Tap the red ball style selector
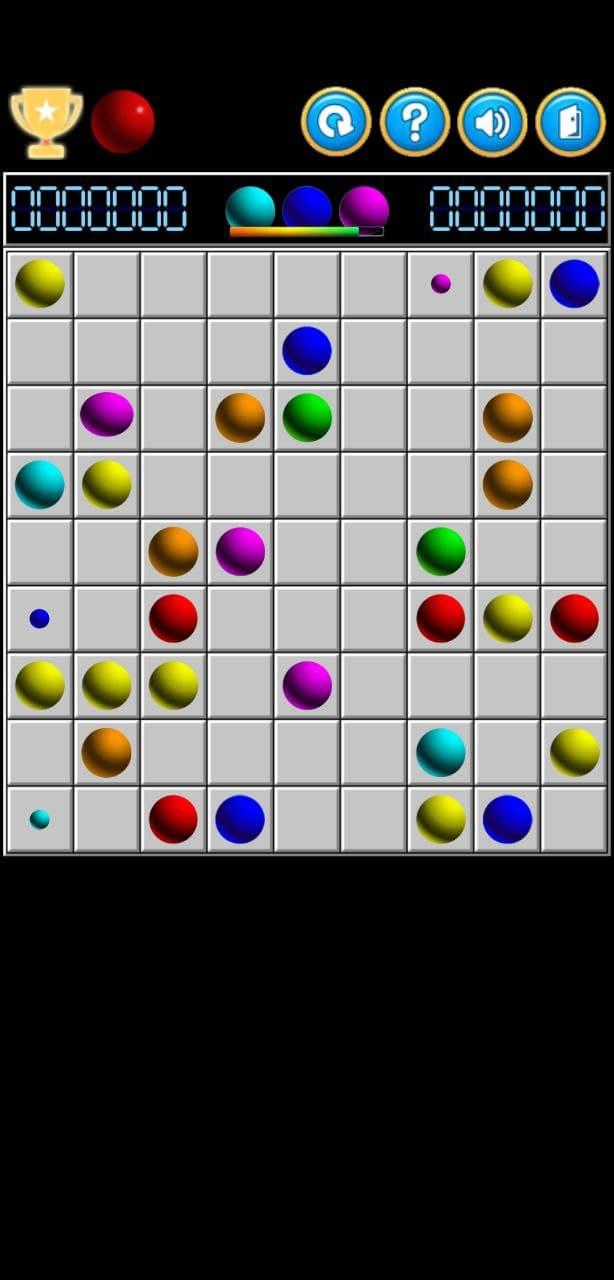This screenshot has width=614, height=1280. [x=123, y=122]
